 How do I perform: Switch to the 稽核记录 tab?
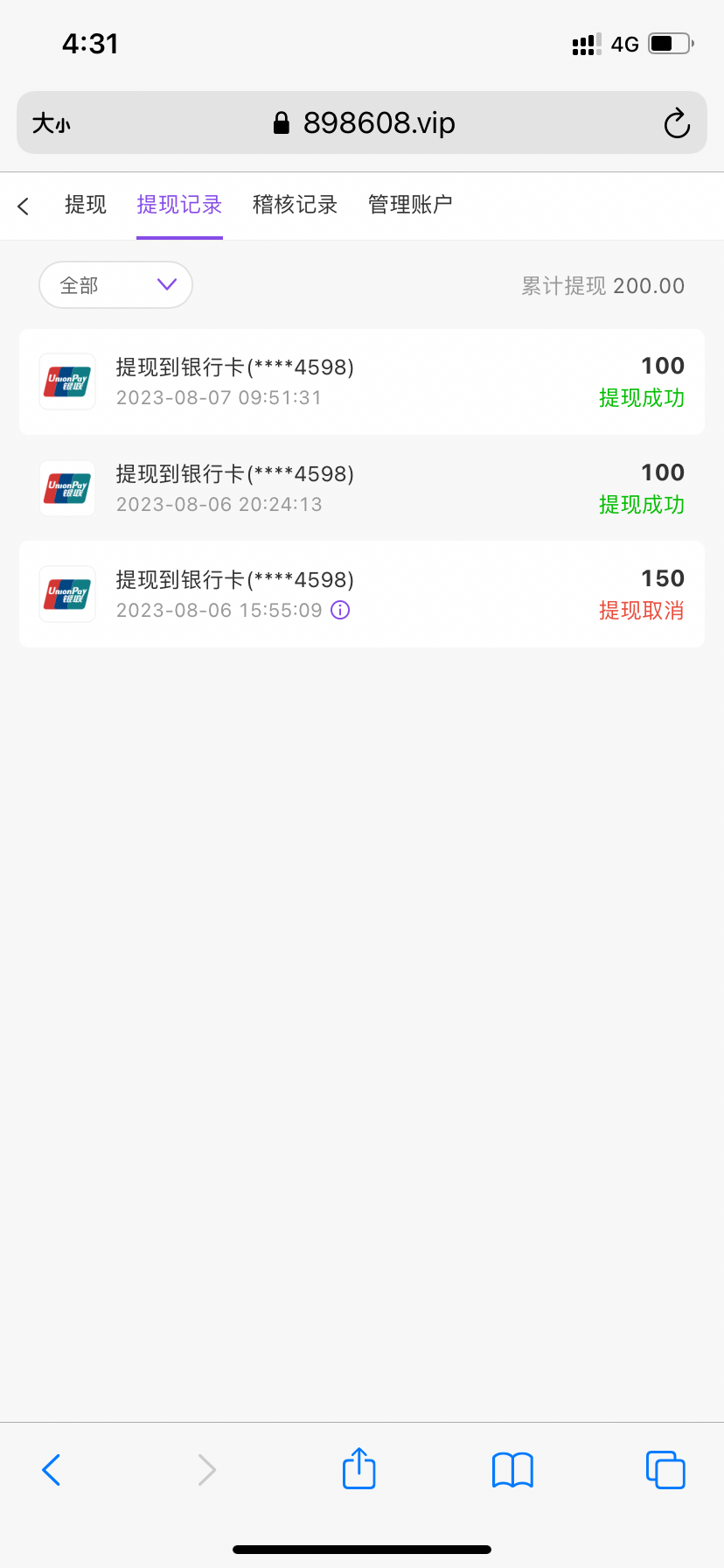[x=295, y=204]
